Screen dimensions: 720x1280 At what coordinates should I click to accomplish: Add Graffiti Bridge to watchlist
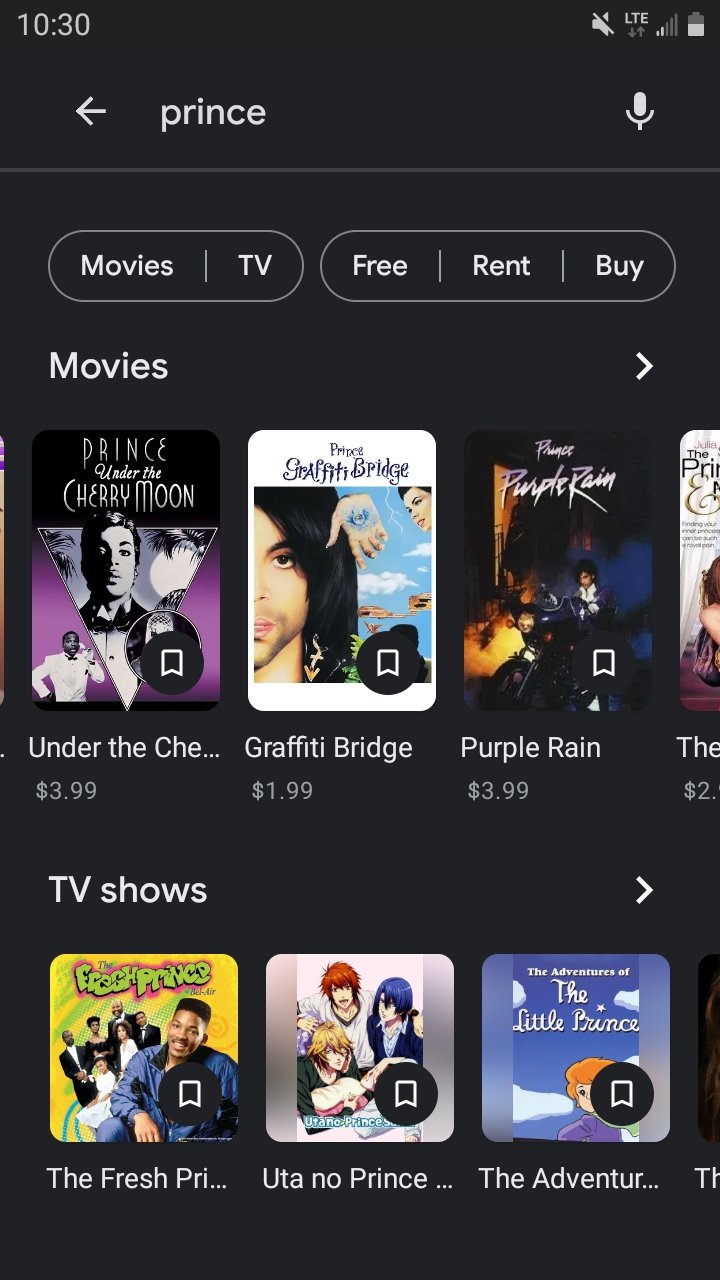coord(388,663)
